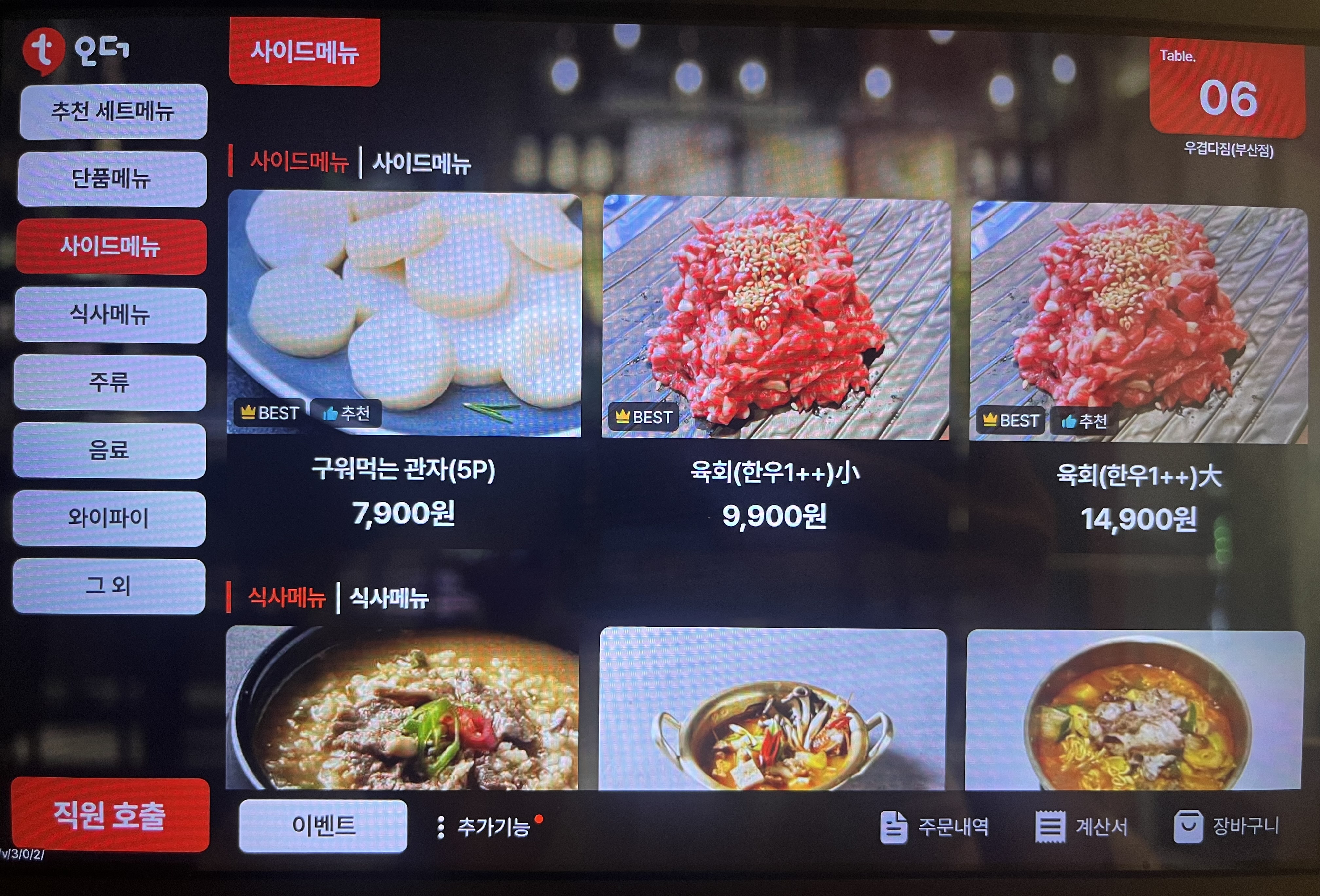This screenshot has height=896, width=1320.
Task: Open the 이벤트 button
Action: pos(323,826)
